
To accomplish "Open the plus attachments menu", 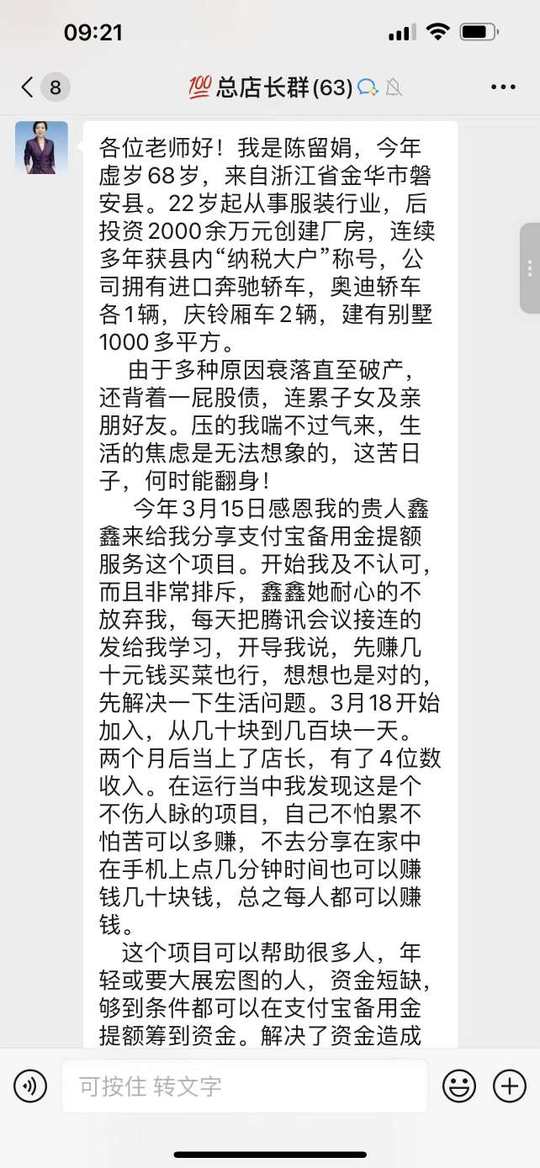I will tap(509, 1087).
